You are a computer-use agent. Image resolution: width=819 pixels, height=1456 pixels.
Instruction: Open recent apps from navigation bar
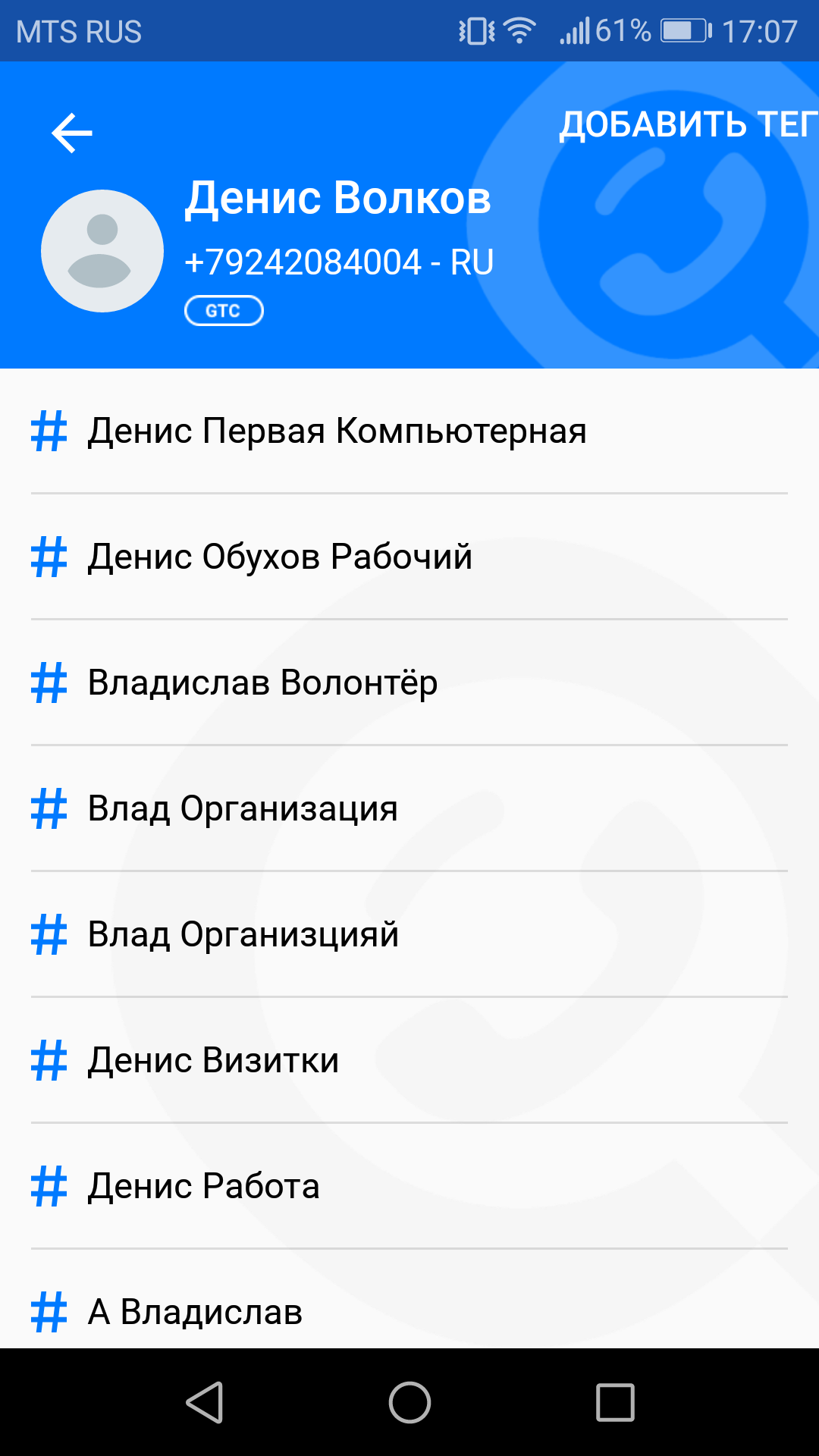[x=615, y=1402]
